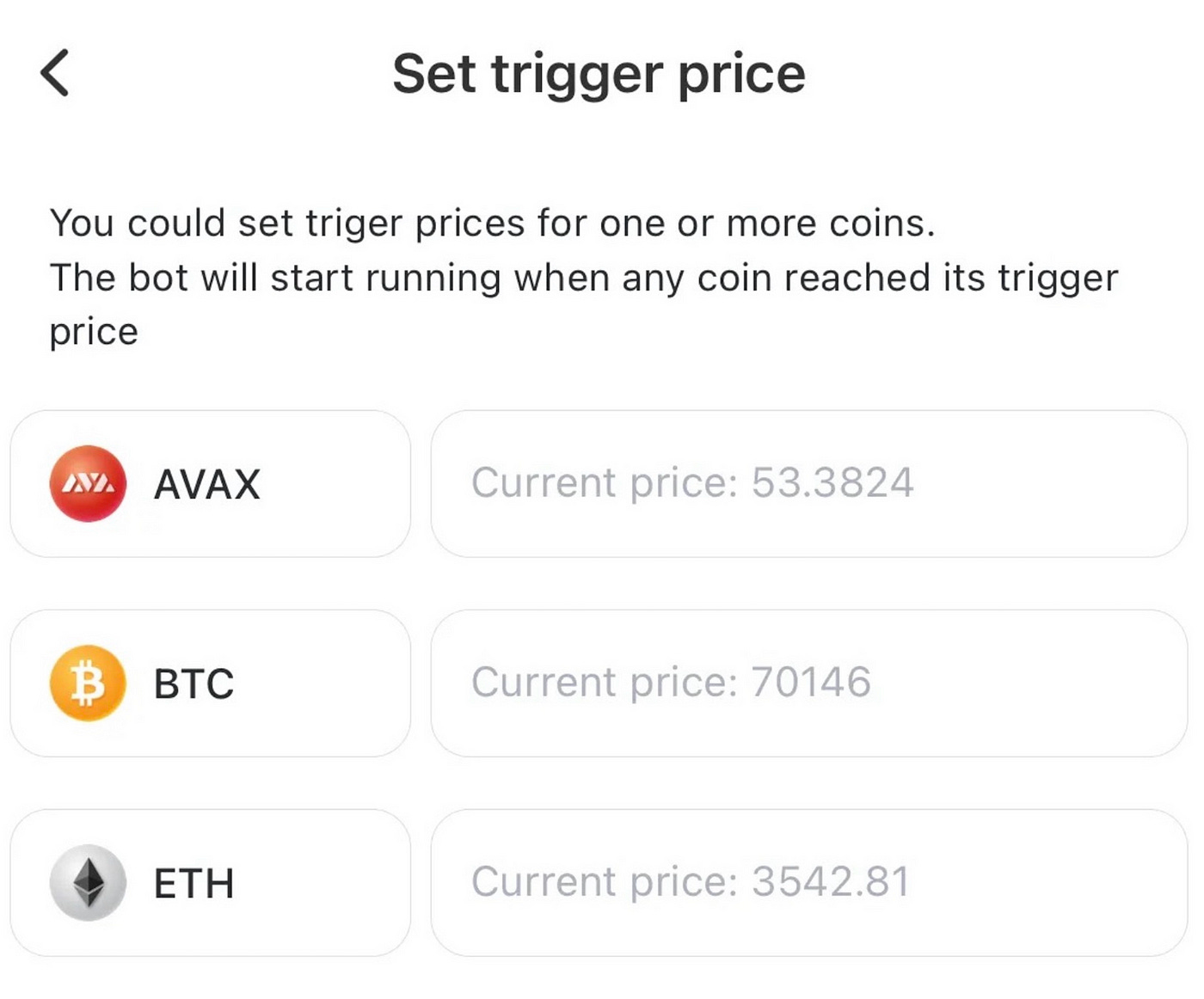
Task: Focus the BTC trigger price field
Action: coord(808,683)
